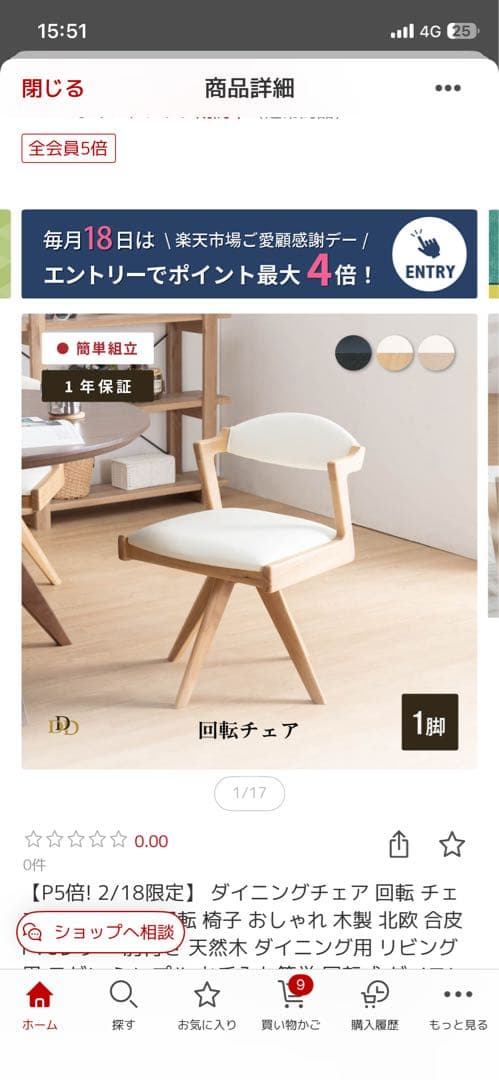Open the 回転チェア product image
499x1080 pixels.
pyautogui.click(x=249, y=541)
